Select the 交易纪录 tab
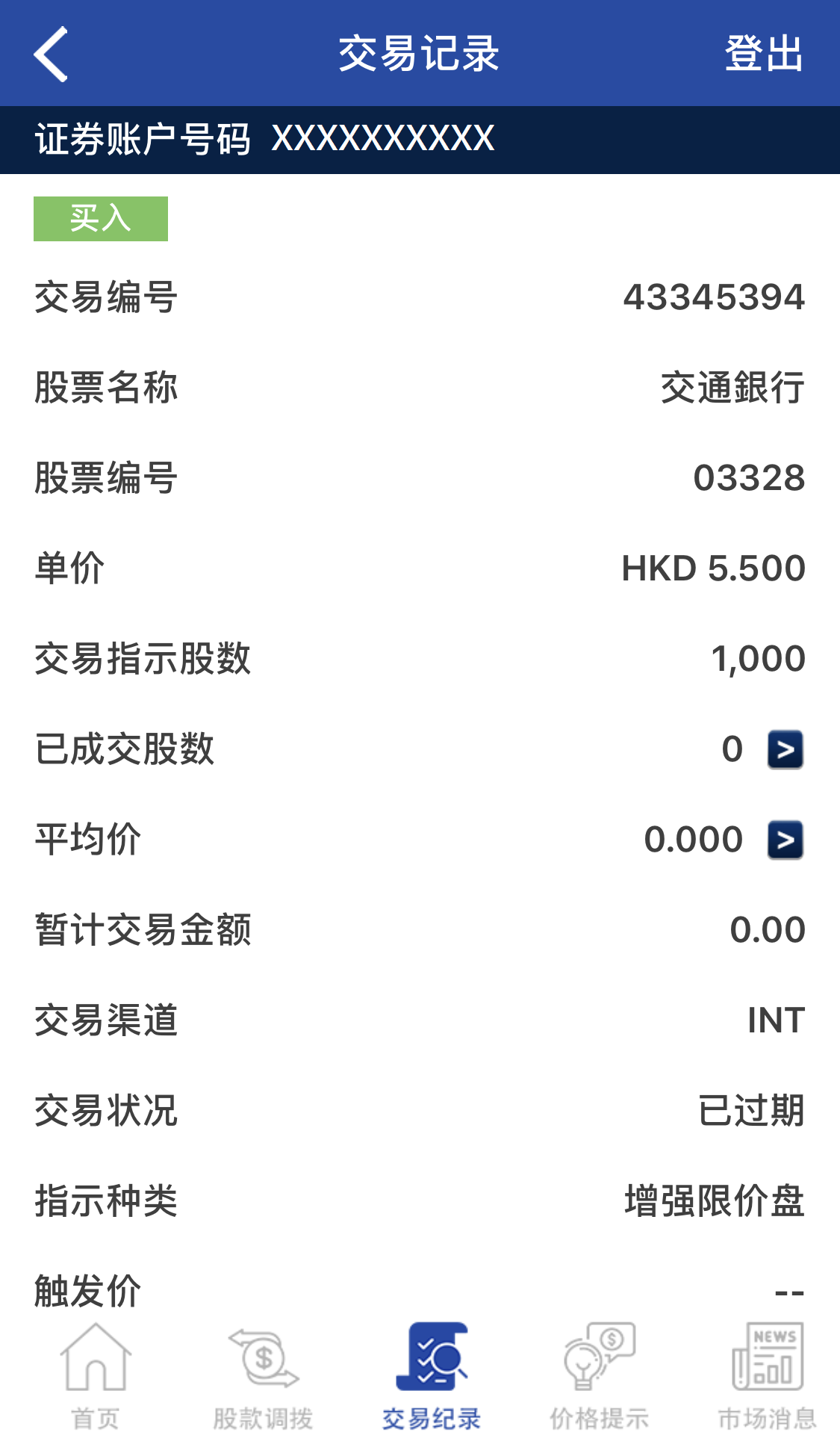Image resolution: width=840 pixels, height=1447 pixels. click(431, 1376)
